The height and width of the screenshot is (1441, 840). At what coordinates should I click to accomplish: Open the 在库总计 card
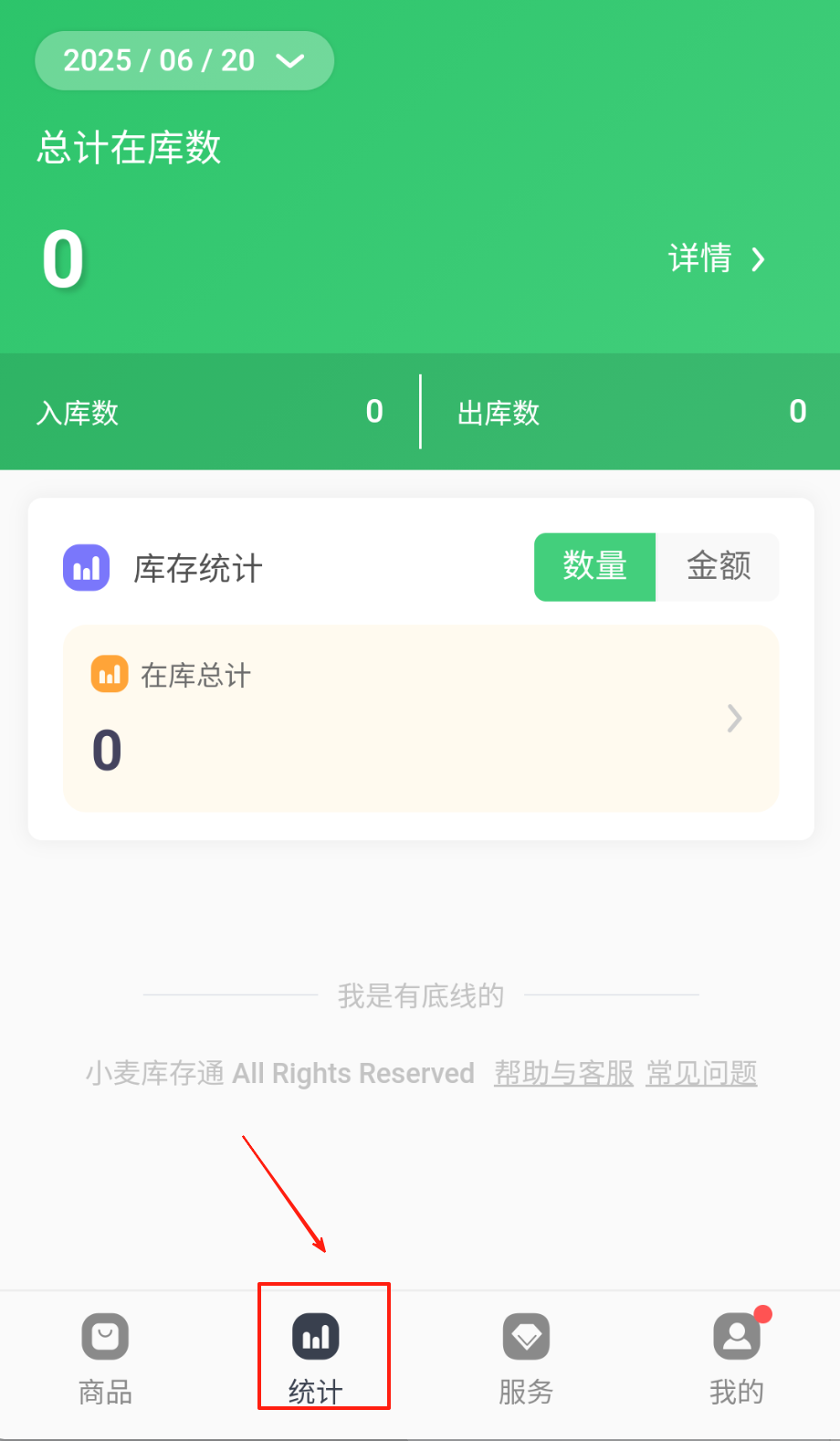click(x=420, y=719)
